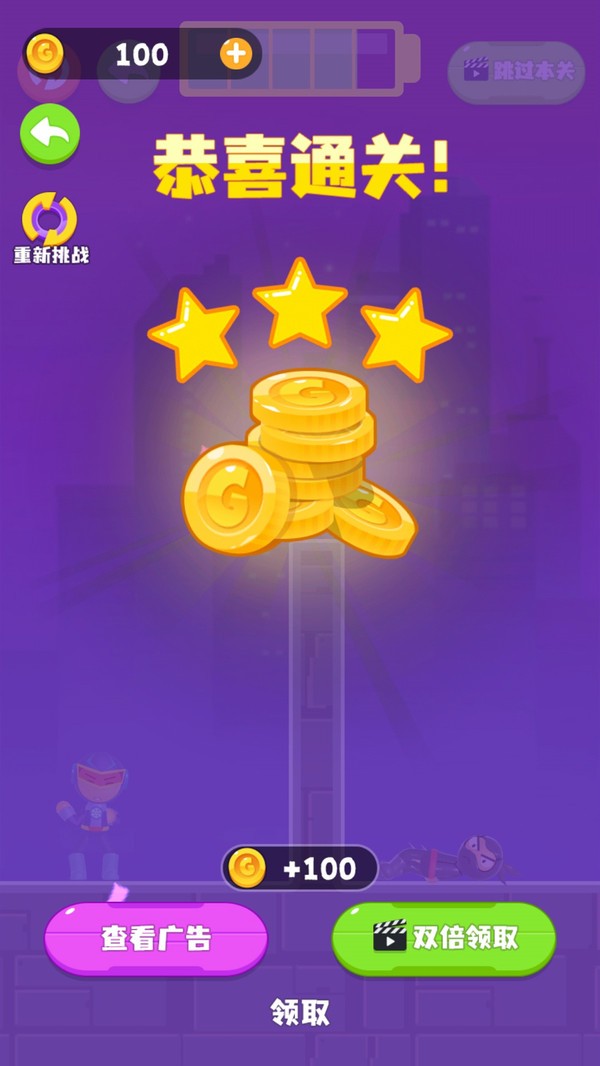Tap the pink 查看广告 button
Viewport: 600px width, 1066px height.
pos(156,938)
